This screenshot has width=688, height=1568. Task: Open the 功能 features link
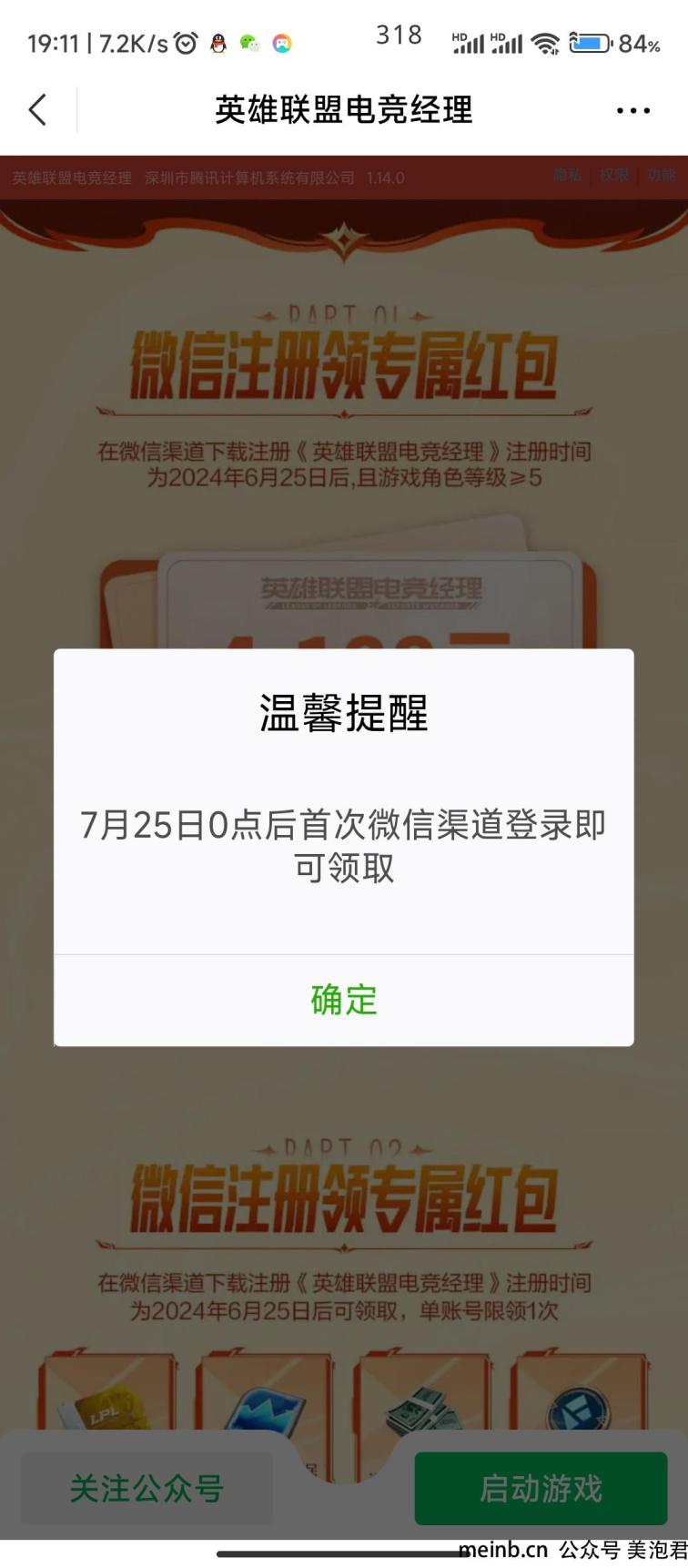(x=661, y=175)
